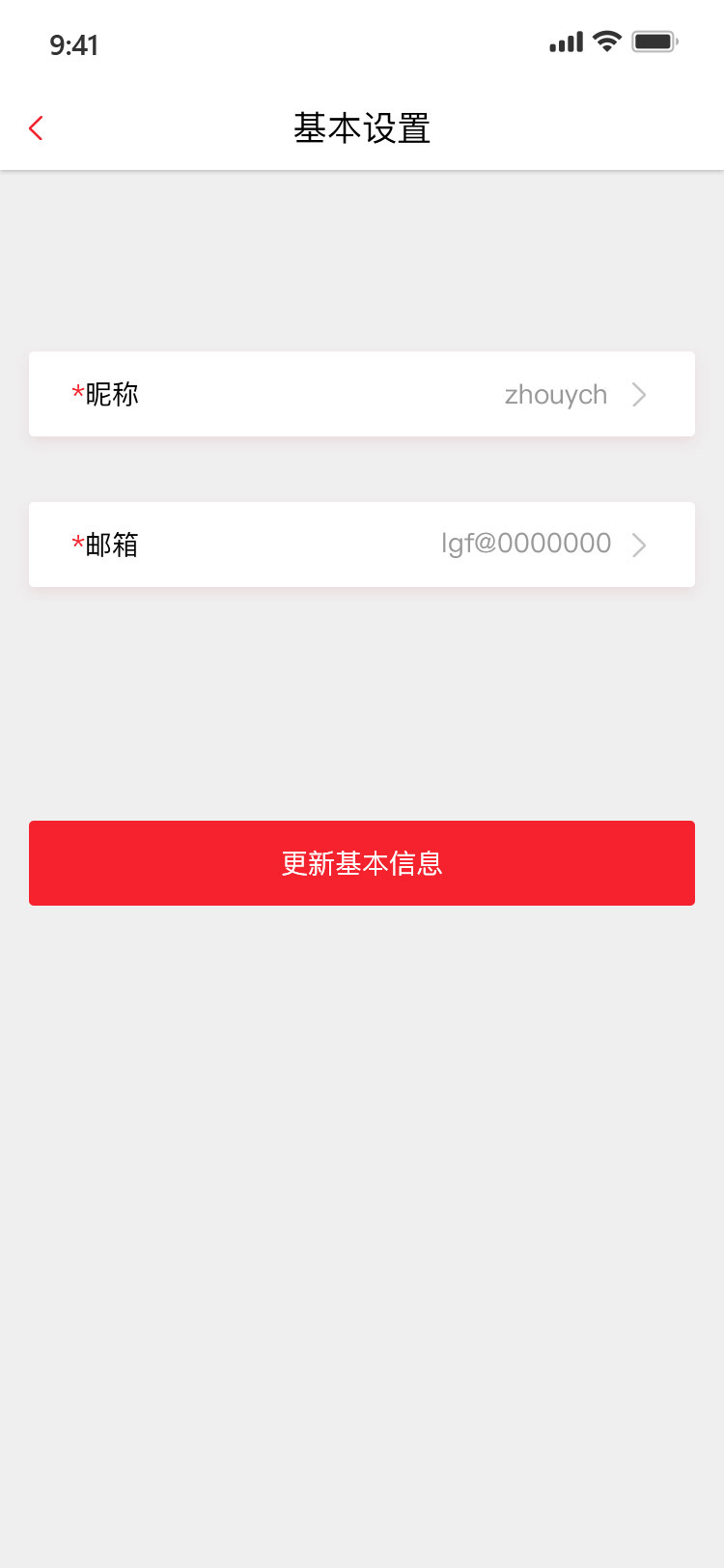Go back using the red arrow
This screenshot has width=724, height=1568.
click(x=36, y=128)
